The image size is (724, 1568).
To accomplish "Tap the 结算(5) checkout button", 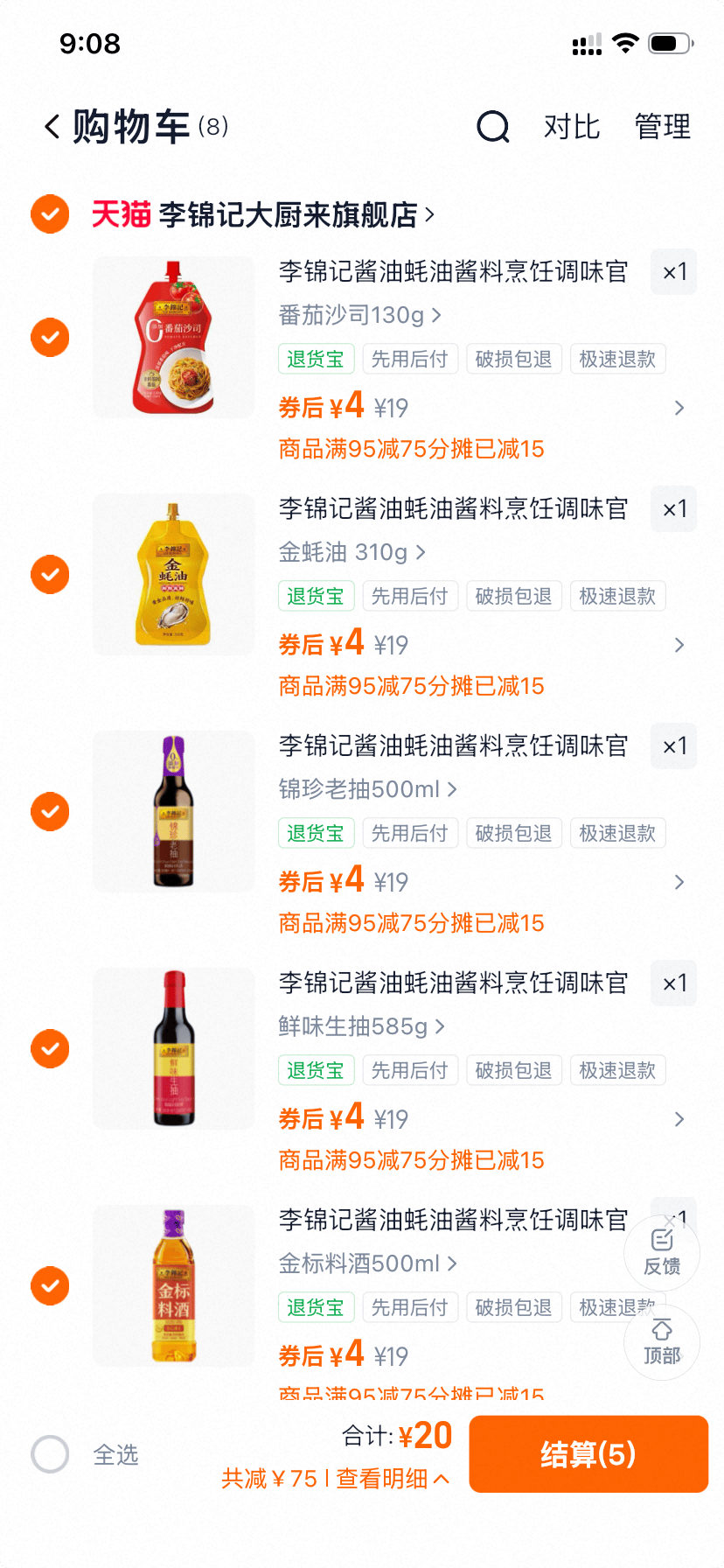I will click(x=588, y=1454).
